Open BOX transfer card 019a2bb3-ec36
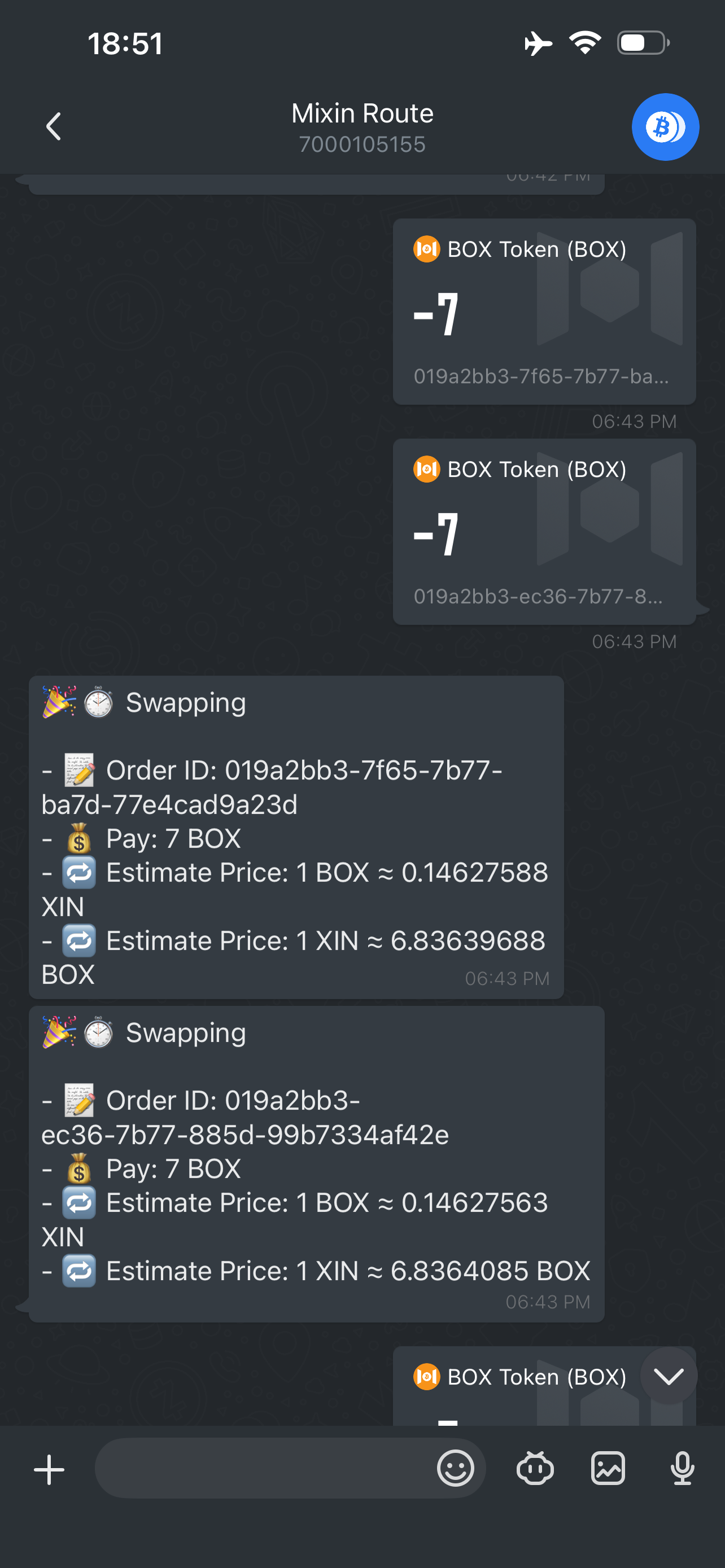 544,531
